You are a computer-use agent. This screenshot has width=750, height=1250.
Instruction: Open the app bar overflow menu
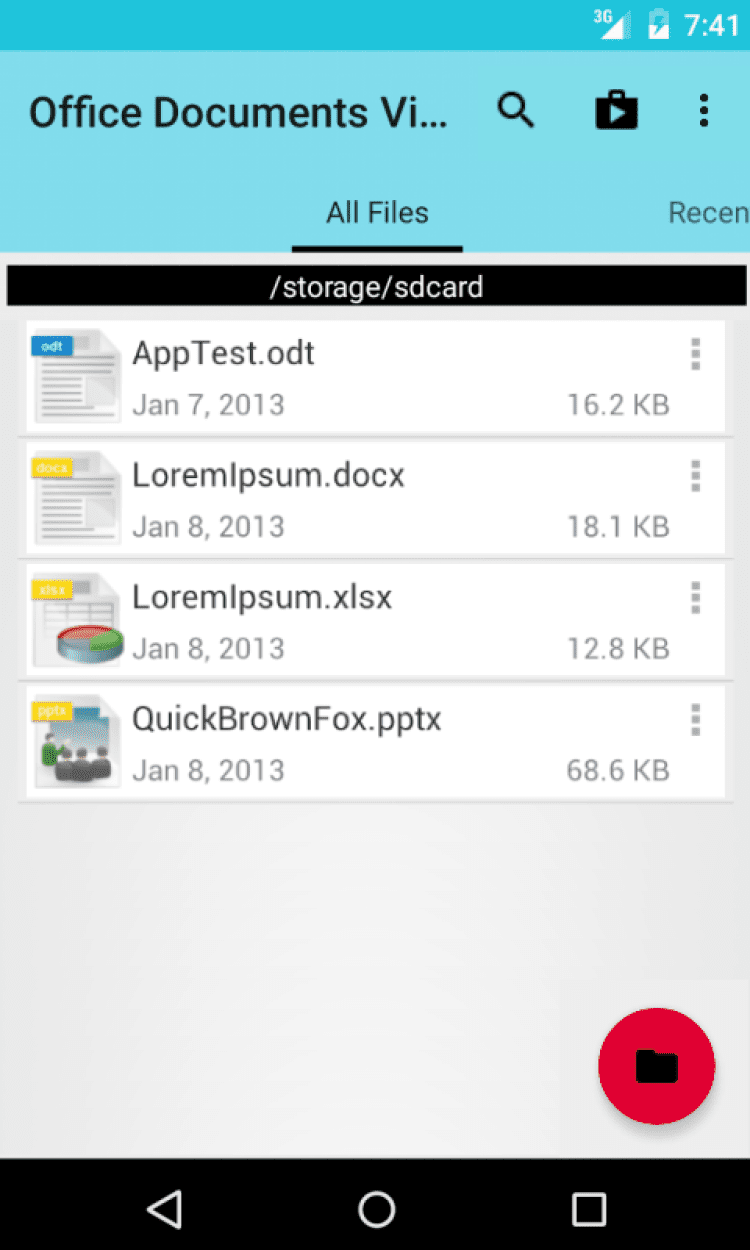coord(704,110)
